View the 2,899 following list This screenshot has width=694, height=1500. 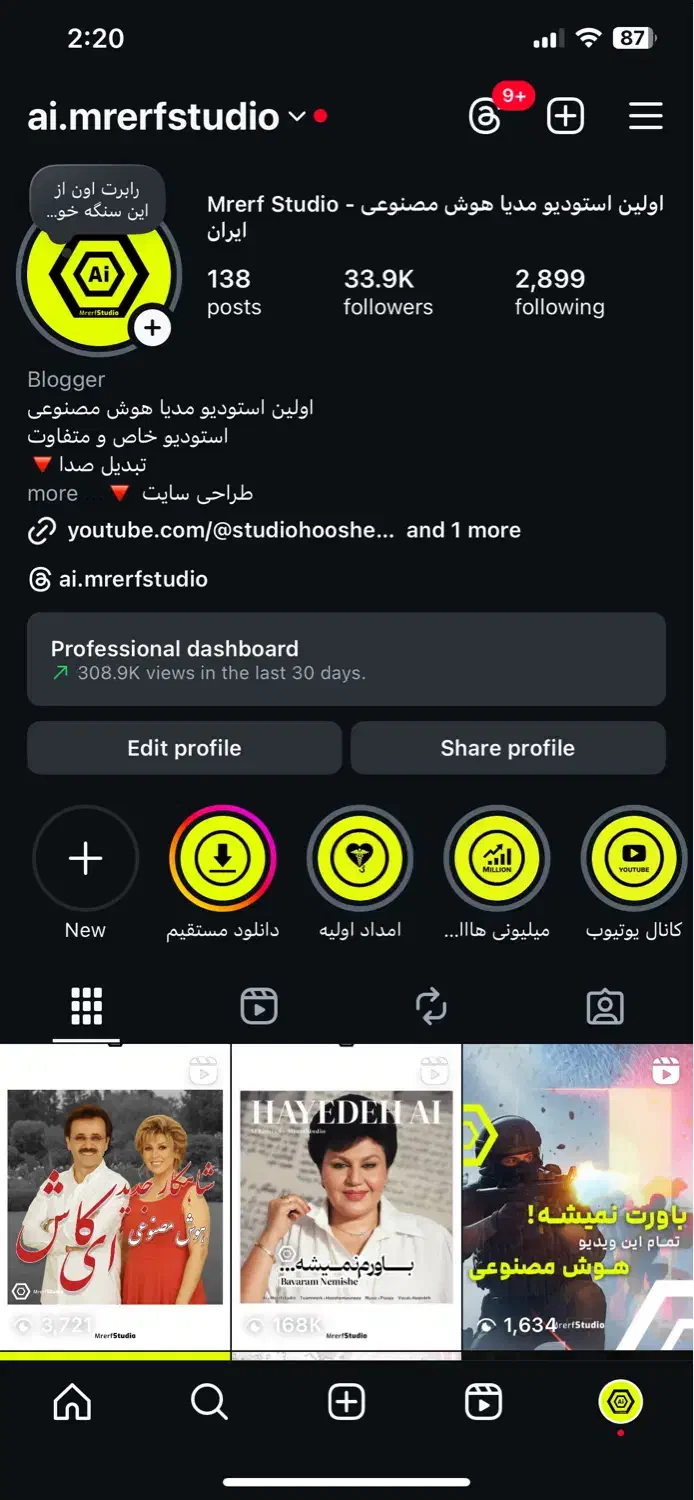coord(559,292)
